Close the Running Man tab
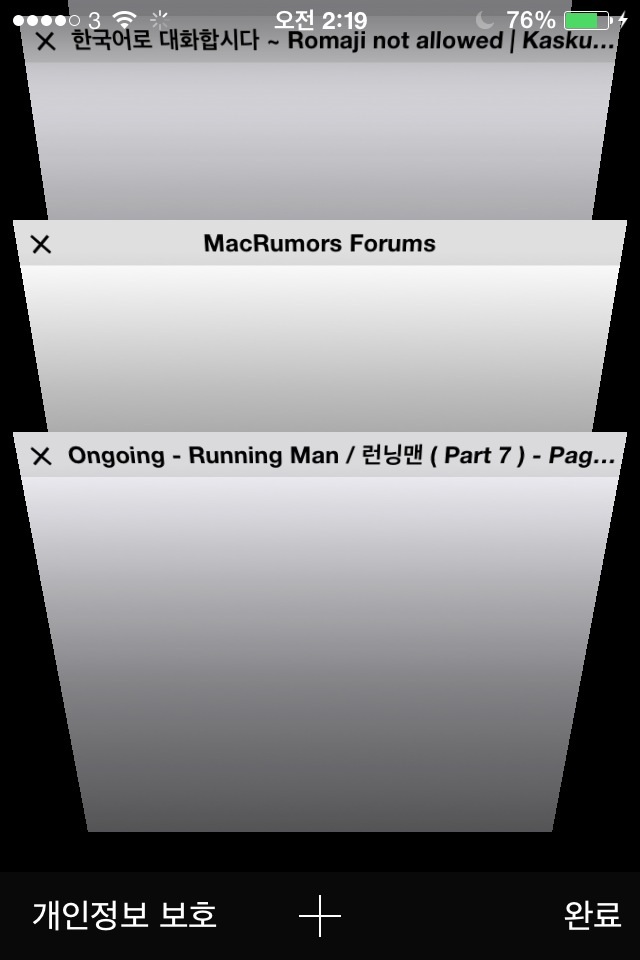Screen dimensions: 640x960 click(x=41, y=456)
